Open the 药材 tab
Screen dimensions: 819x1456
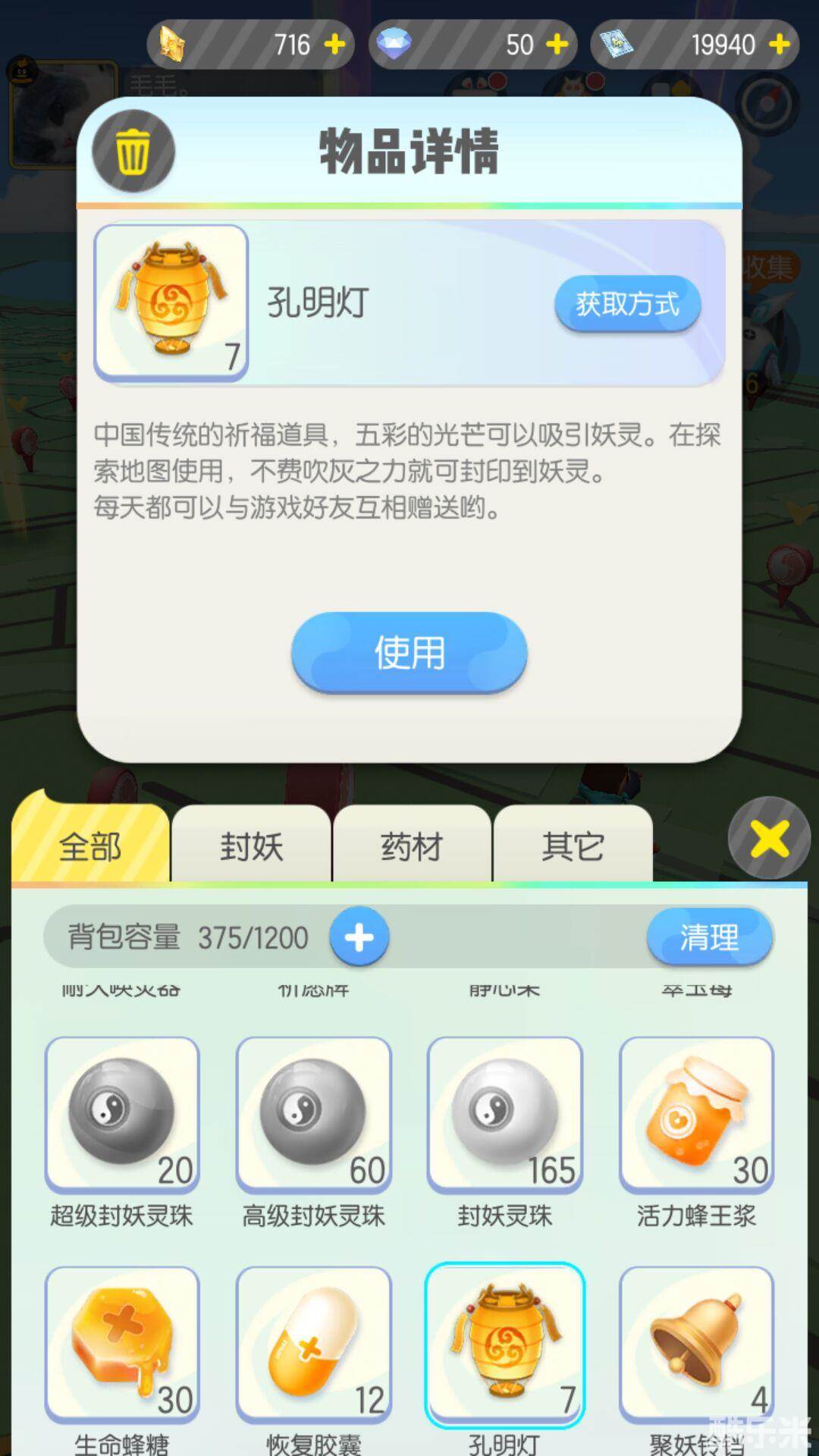coord(412,846)
